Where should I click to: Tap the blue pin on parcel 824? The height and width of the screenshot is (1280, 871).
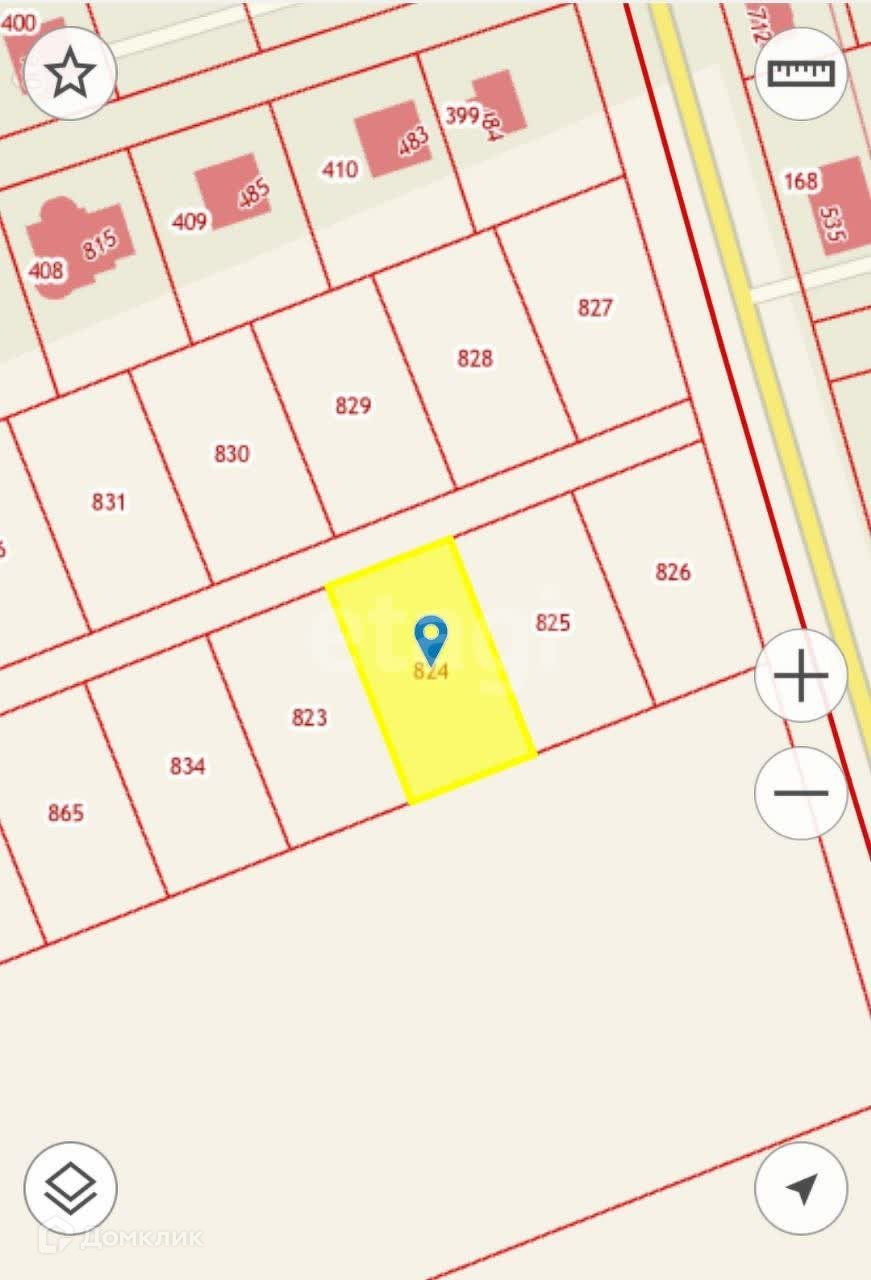[x=431, y=638]
